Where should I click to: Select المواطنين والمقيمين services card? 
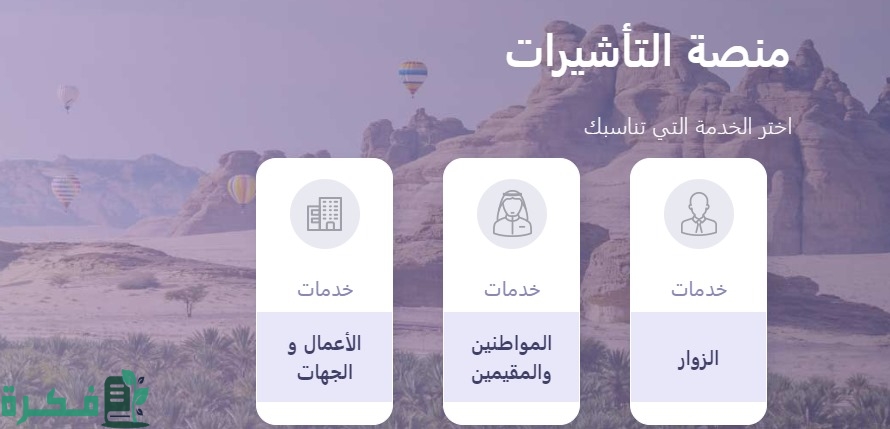coord(511,357)
